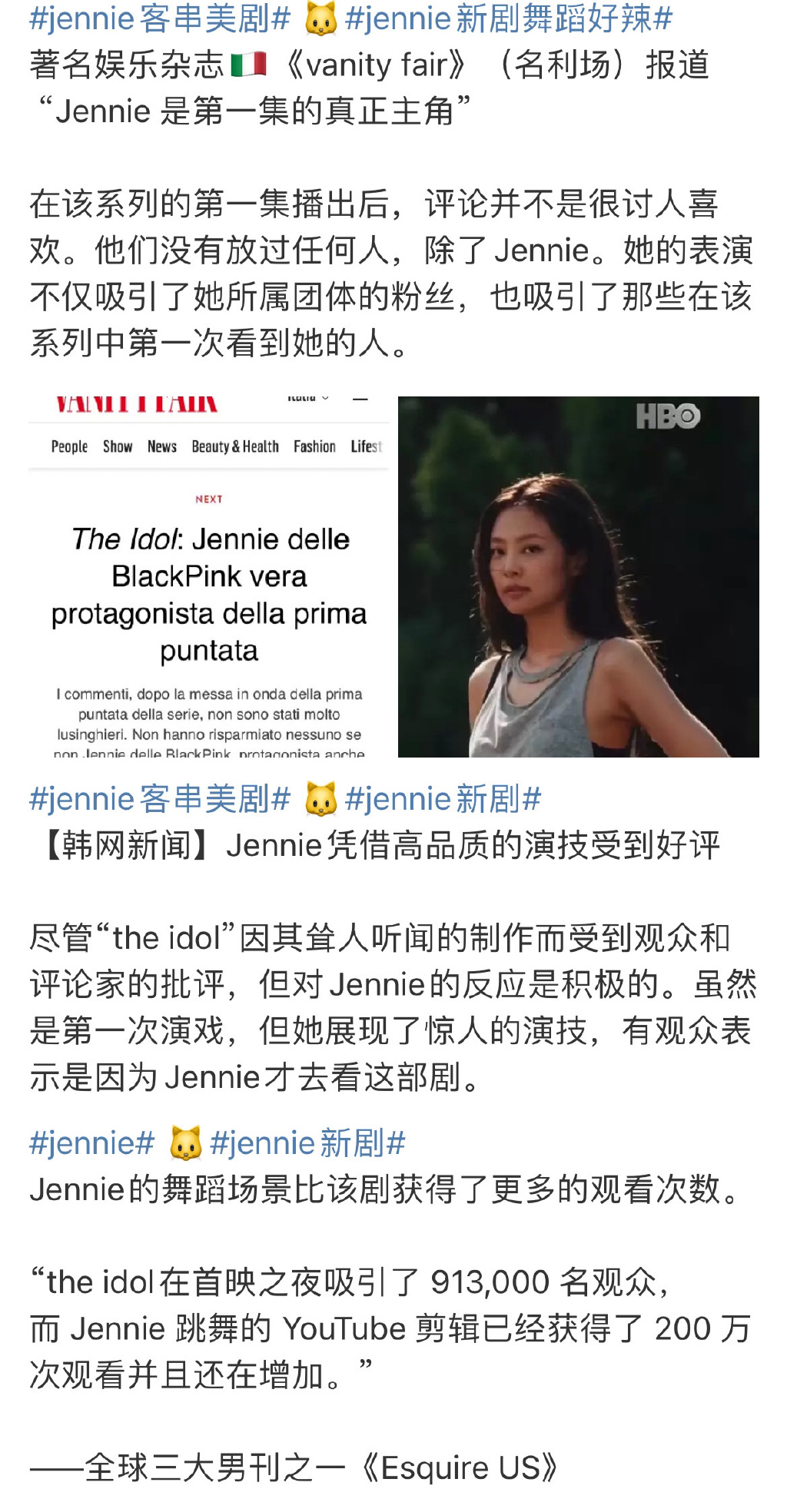This screenshot has width=787, height=1512.
Task: Select the Fashion navigation tab
Action: tap(315, 446)
